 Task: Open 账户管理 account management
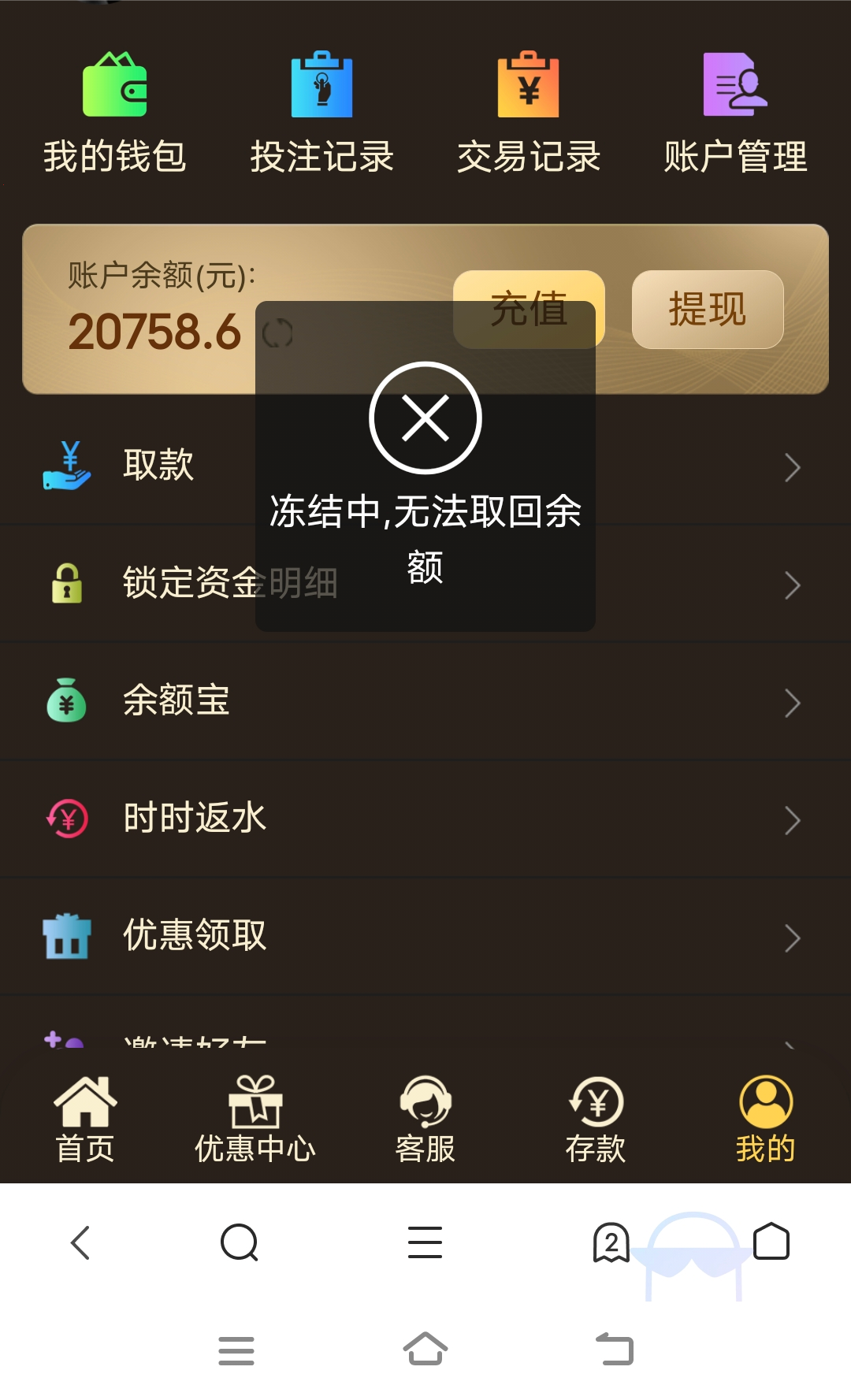click(735, 113)
